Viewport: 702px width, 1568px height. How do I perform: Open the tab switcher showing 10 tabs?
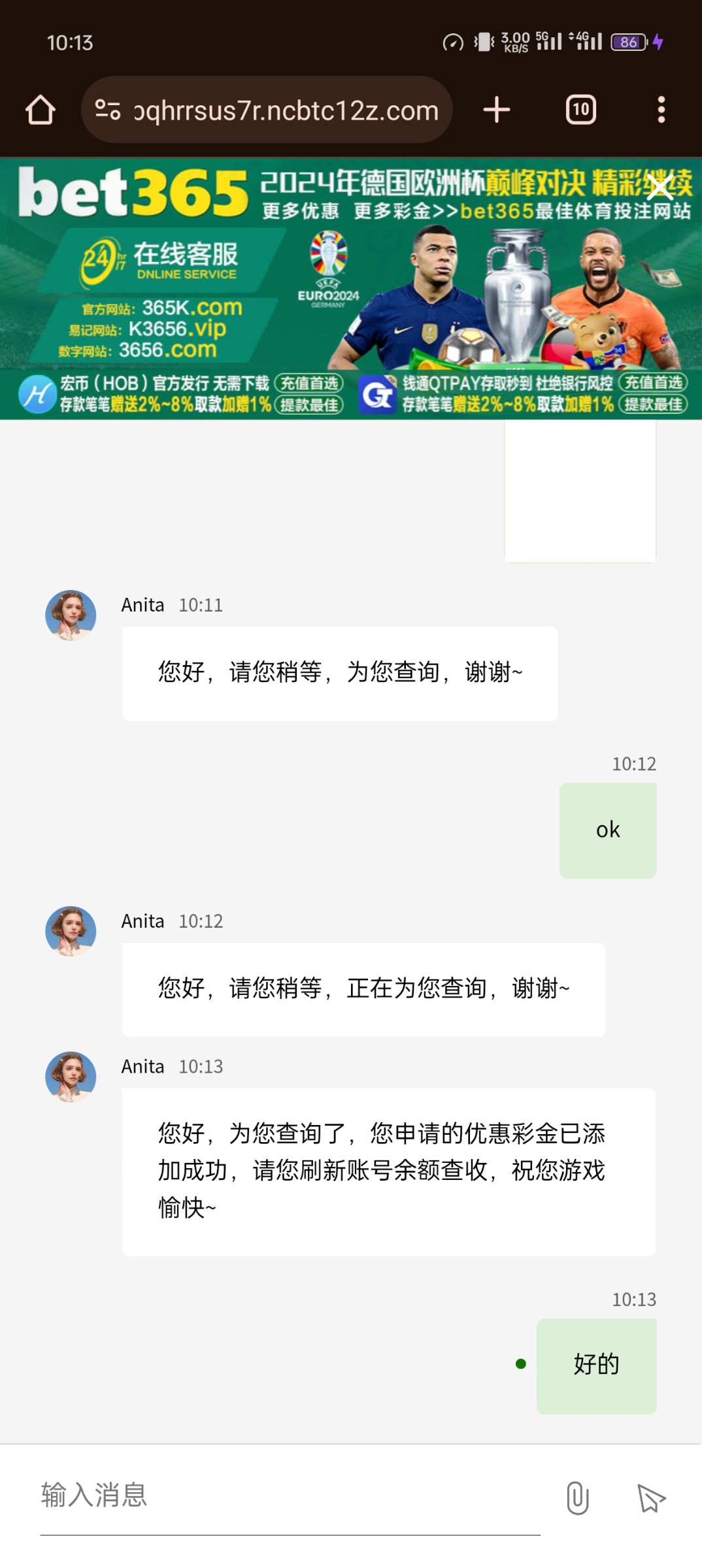point(580,110)
